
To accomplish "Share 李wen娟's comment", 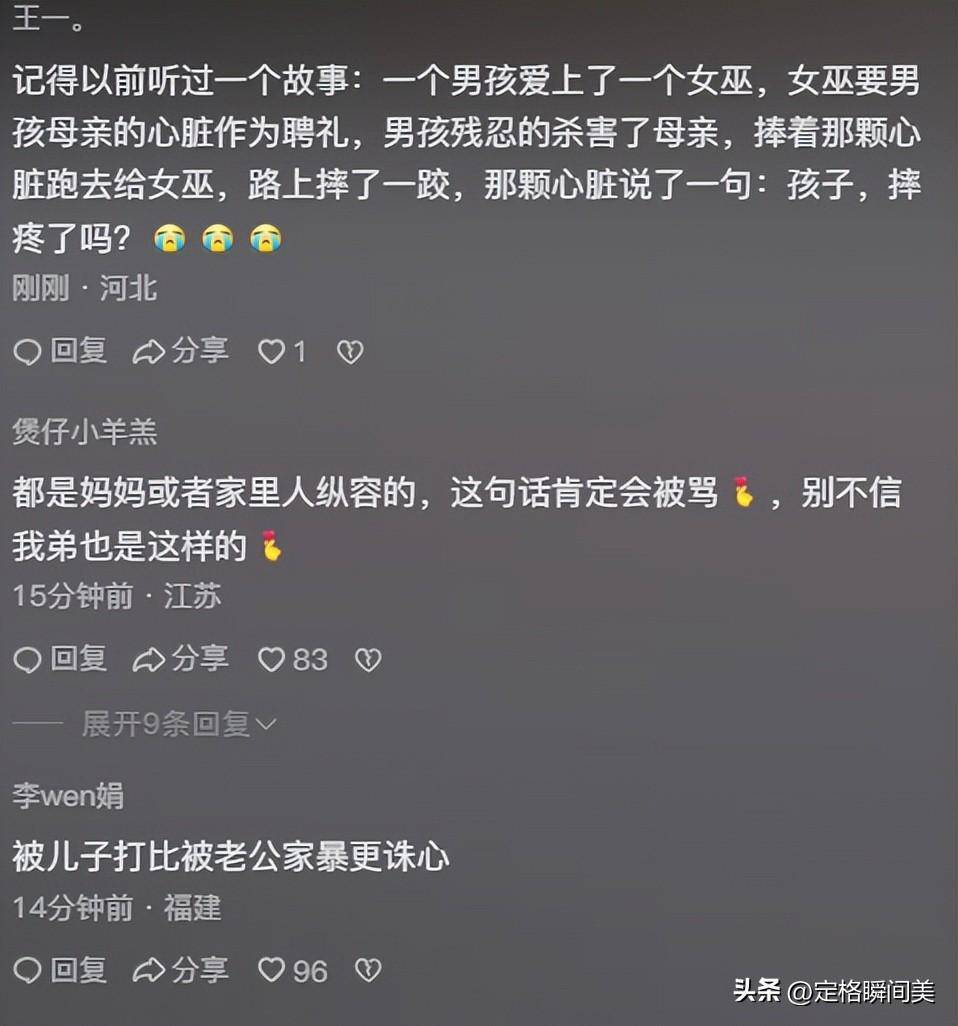I will [x=181, y=969].
